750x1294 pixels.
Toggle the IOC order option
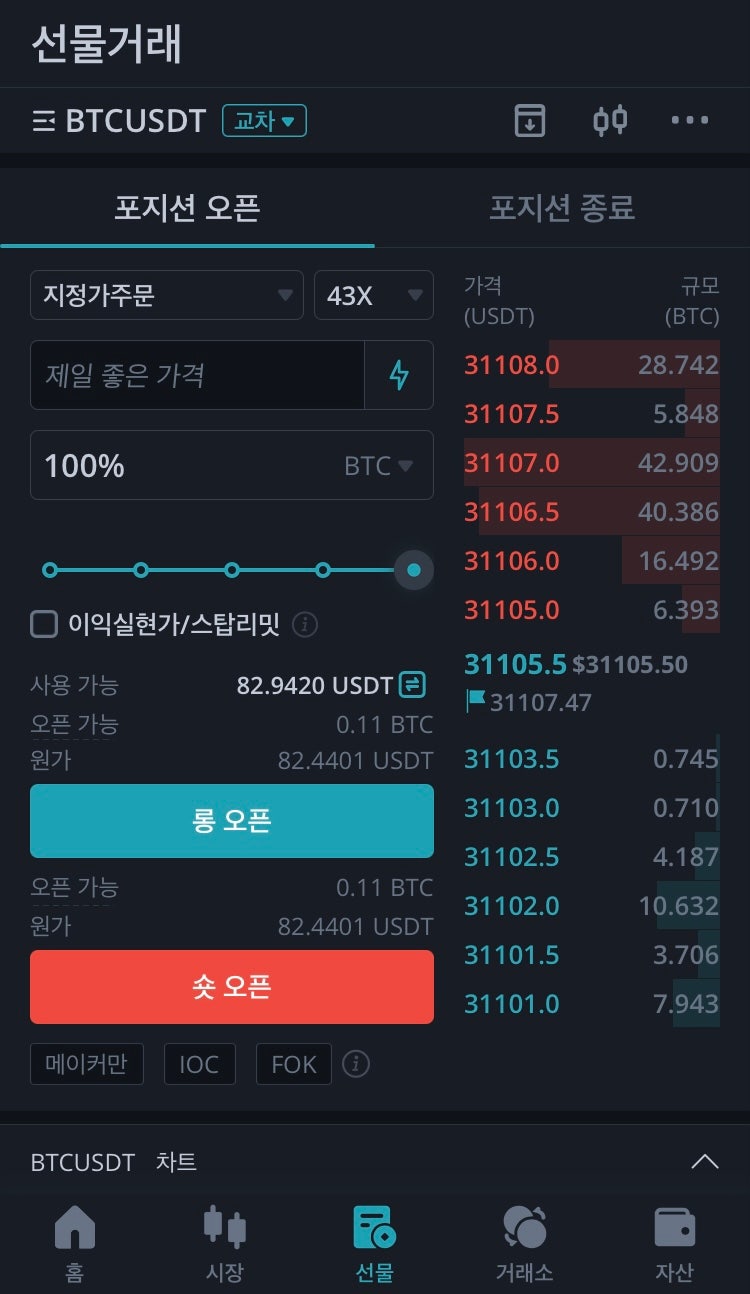click(199, 1064)
